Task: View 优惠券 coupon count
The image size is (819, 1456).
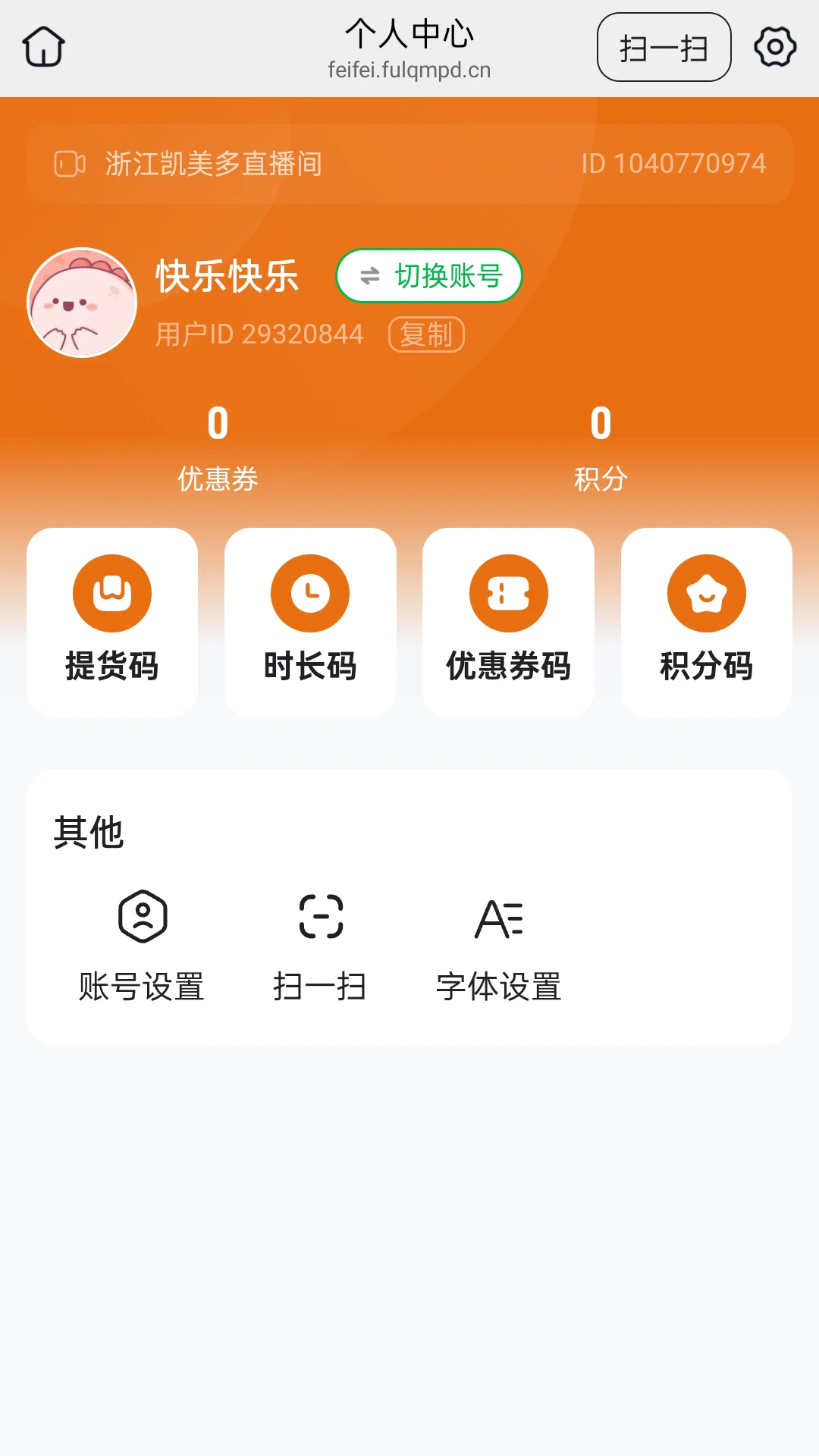Action: pyautogui.click(x=218, y=449)
